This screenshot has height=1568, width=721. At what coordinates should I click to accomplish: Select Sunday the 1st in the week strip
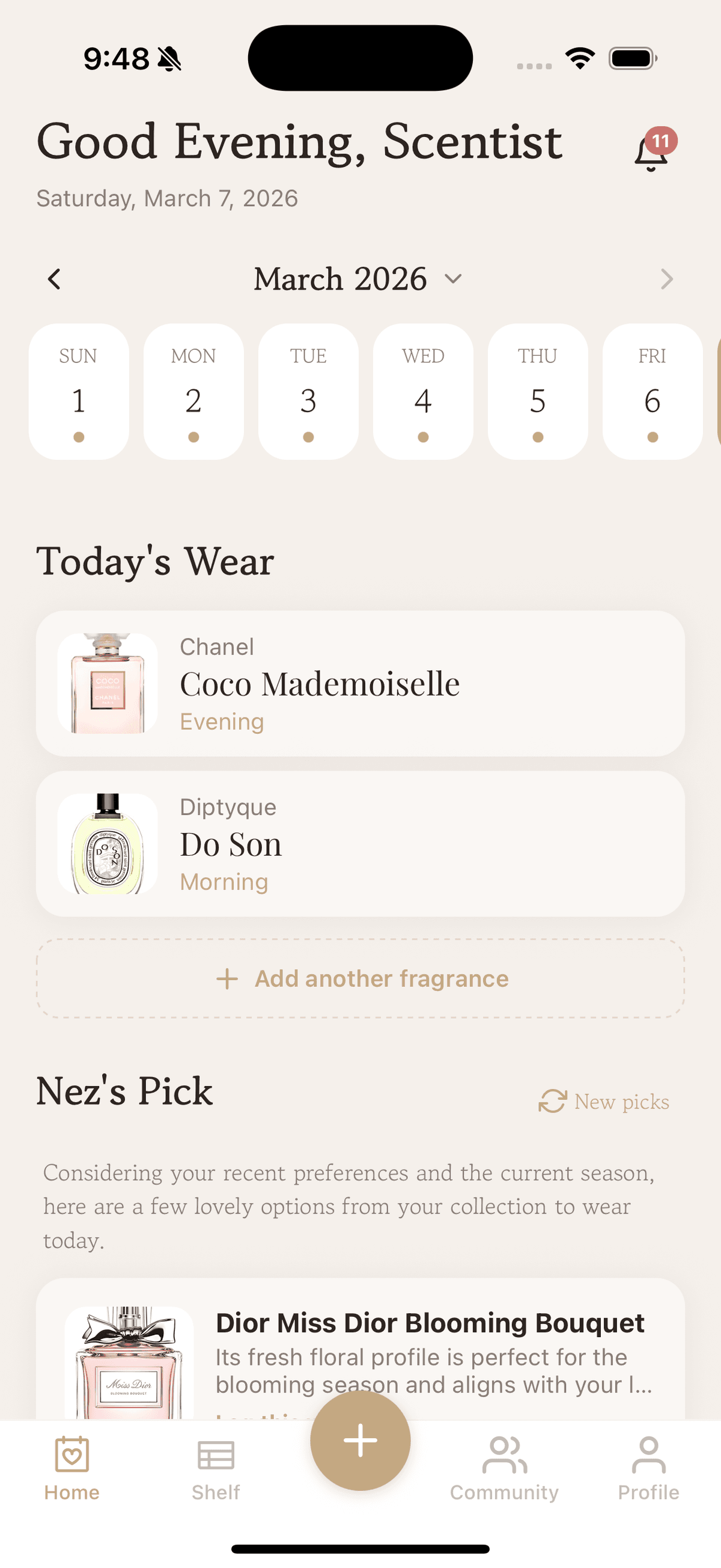coord(79,391)
